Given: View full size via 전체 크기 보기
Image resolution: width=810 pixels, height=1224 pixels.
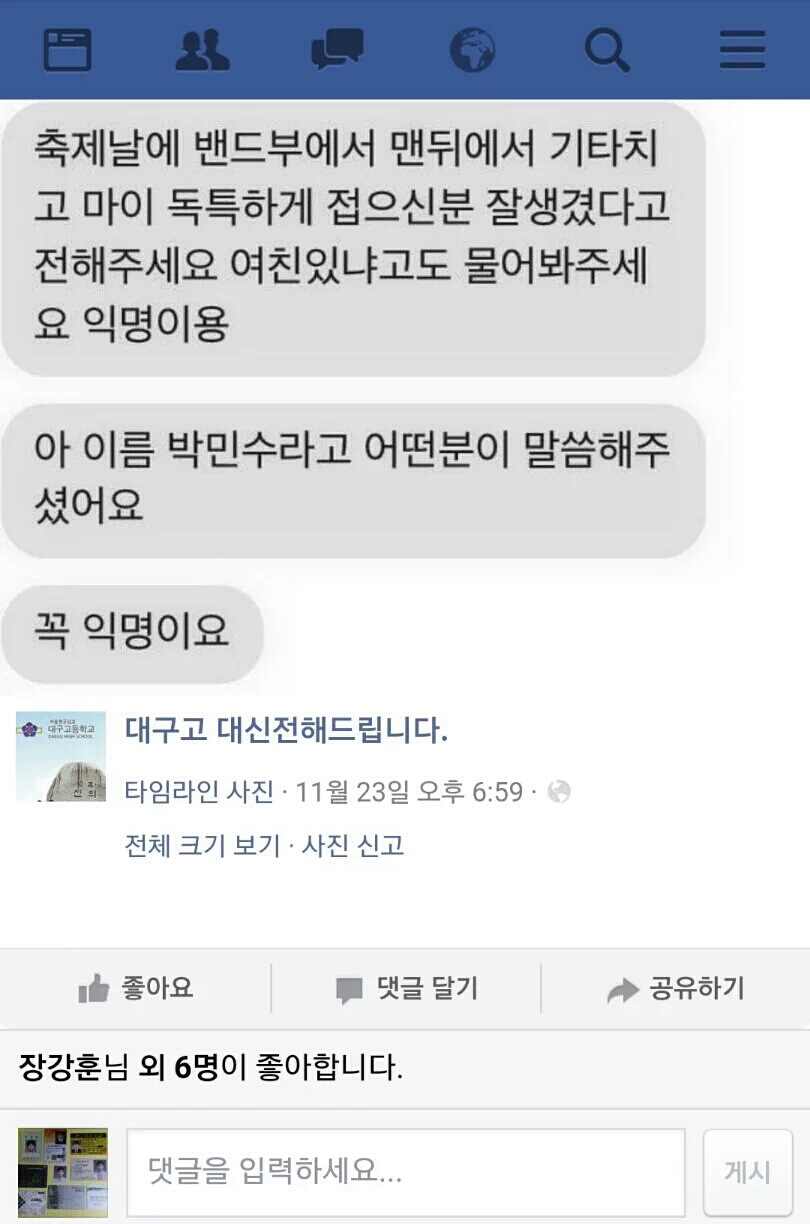Looking at the screenshot, I should tap(202, 846).
